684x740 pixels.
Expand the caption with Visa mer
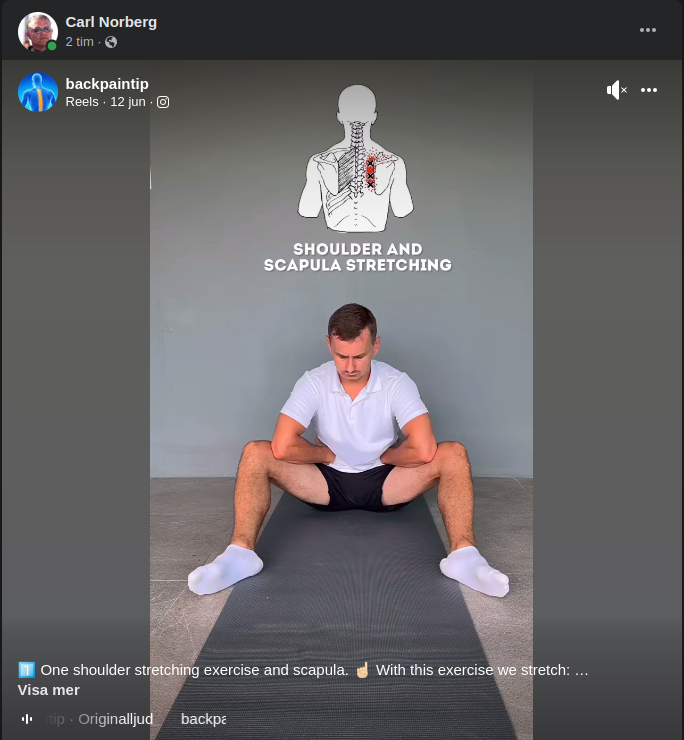(x=48, y=690)
